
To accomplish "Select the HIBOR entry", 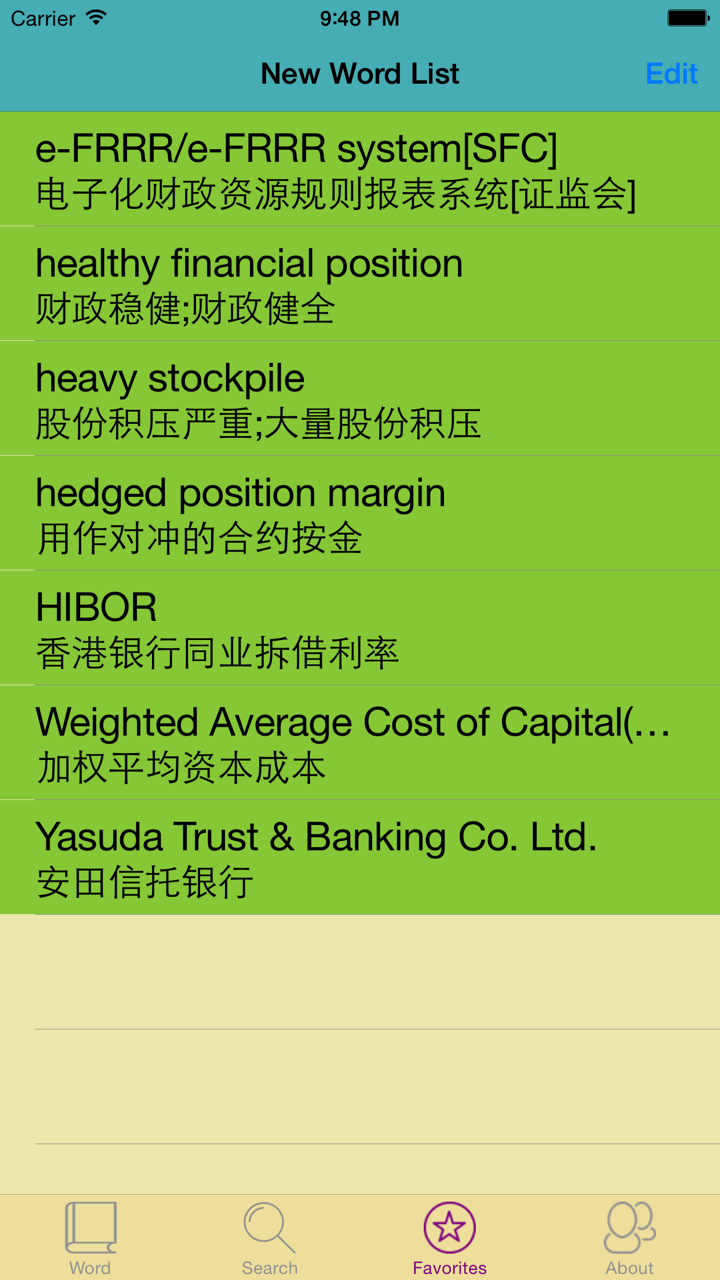I will coord(360,628).
